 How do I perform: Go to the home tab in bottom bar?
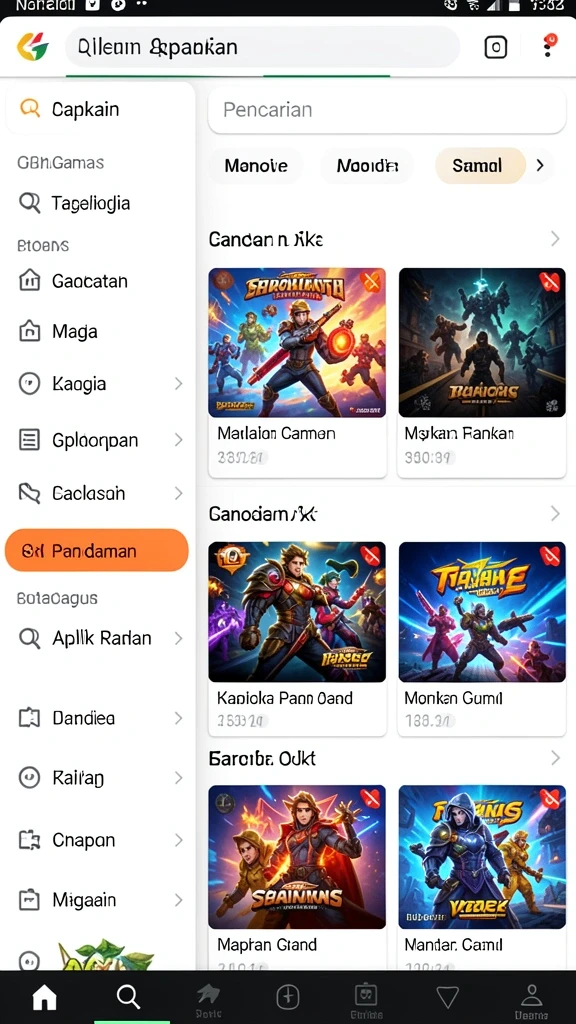(44, 997)
